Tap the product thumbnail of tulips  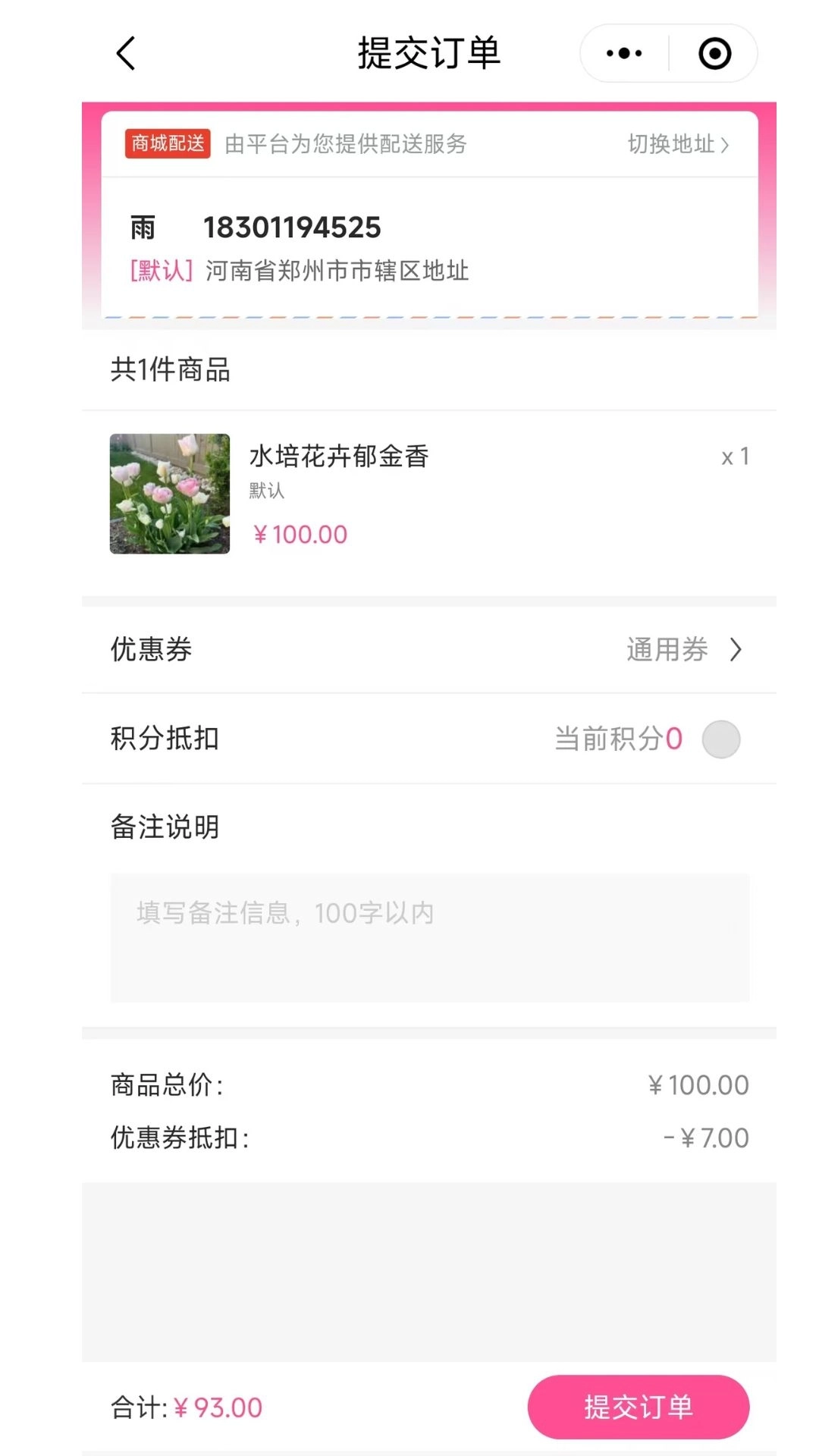click(x=168, y=494)
